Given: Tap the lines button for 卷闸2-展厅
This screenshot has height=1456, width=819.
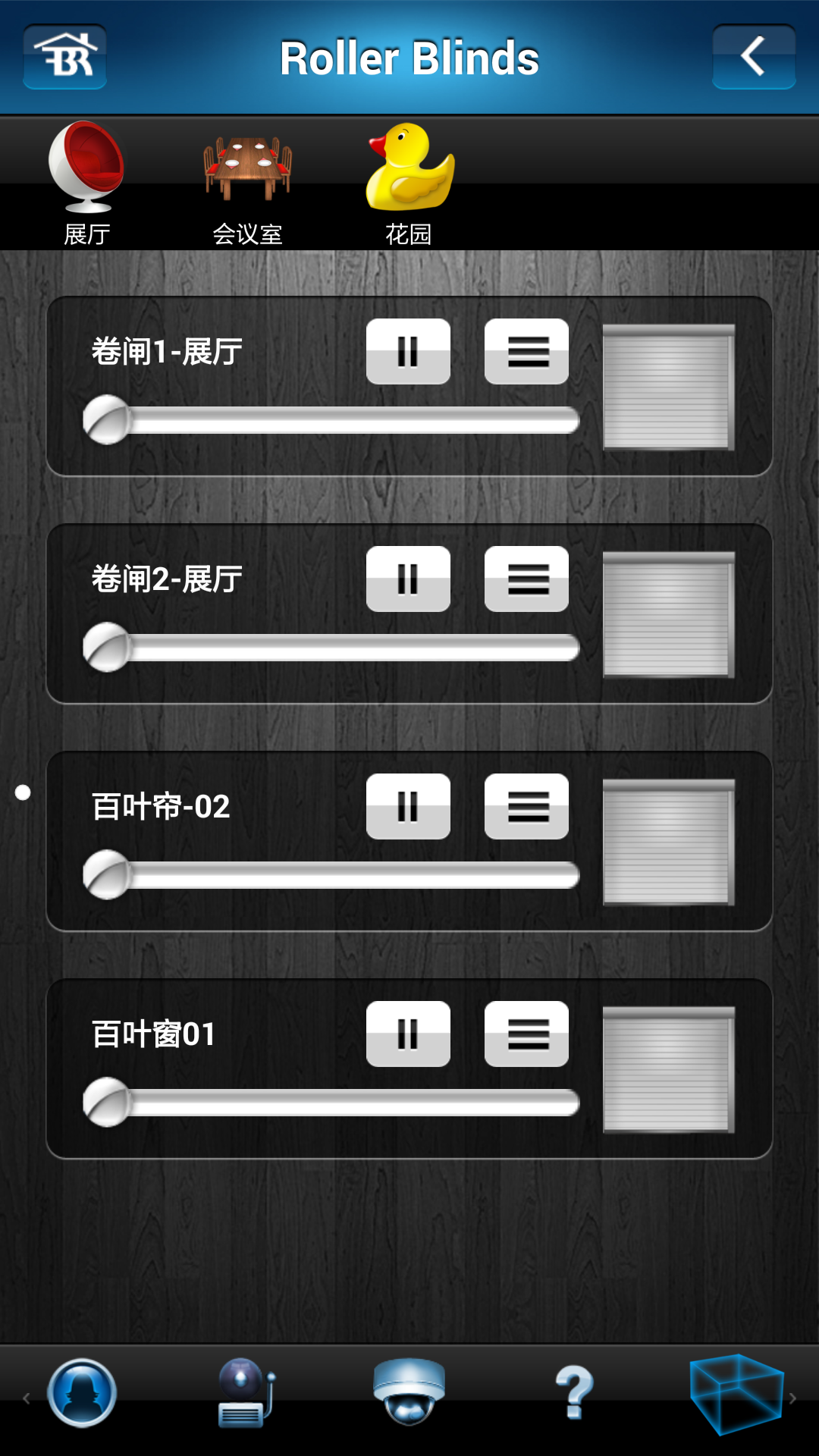Looking at the screenshot, I should click(x=526, y=579).
